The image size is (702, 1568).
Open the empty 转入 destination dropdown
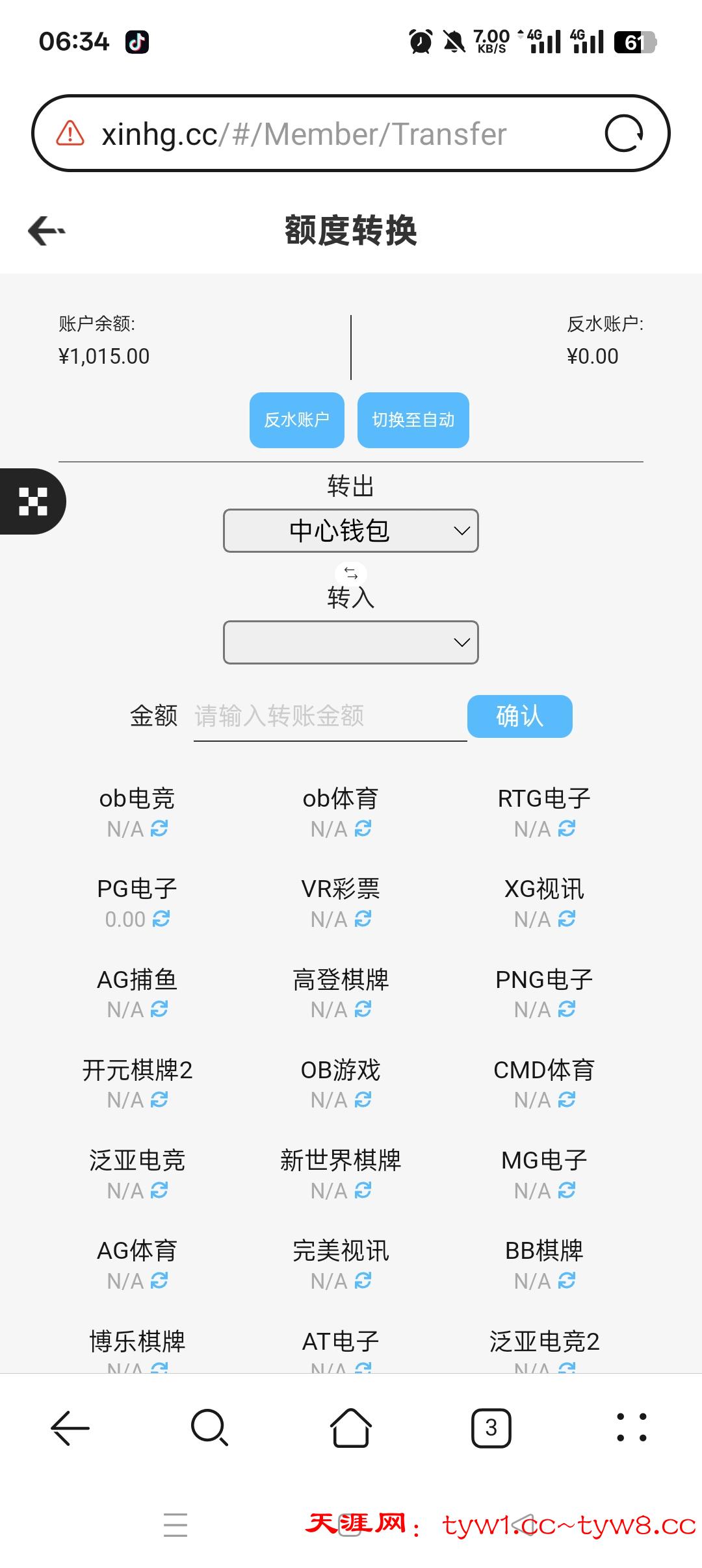(350, 642)
